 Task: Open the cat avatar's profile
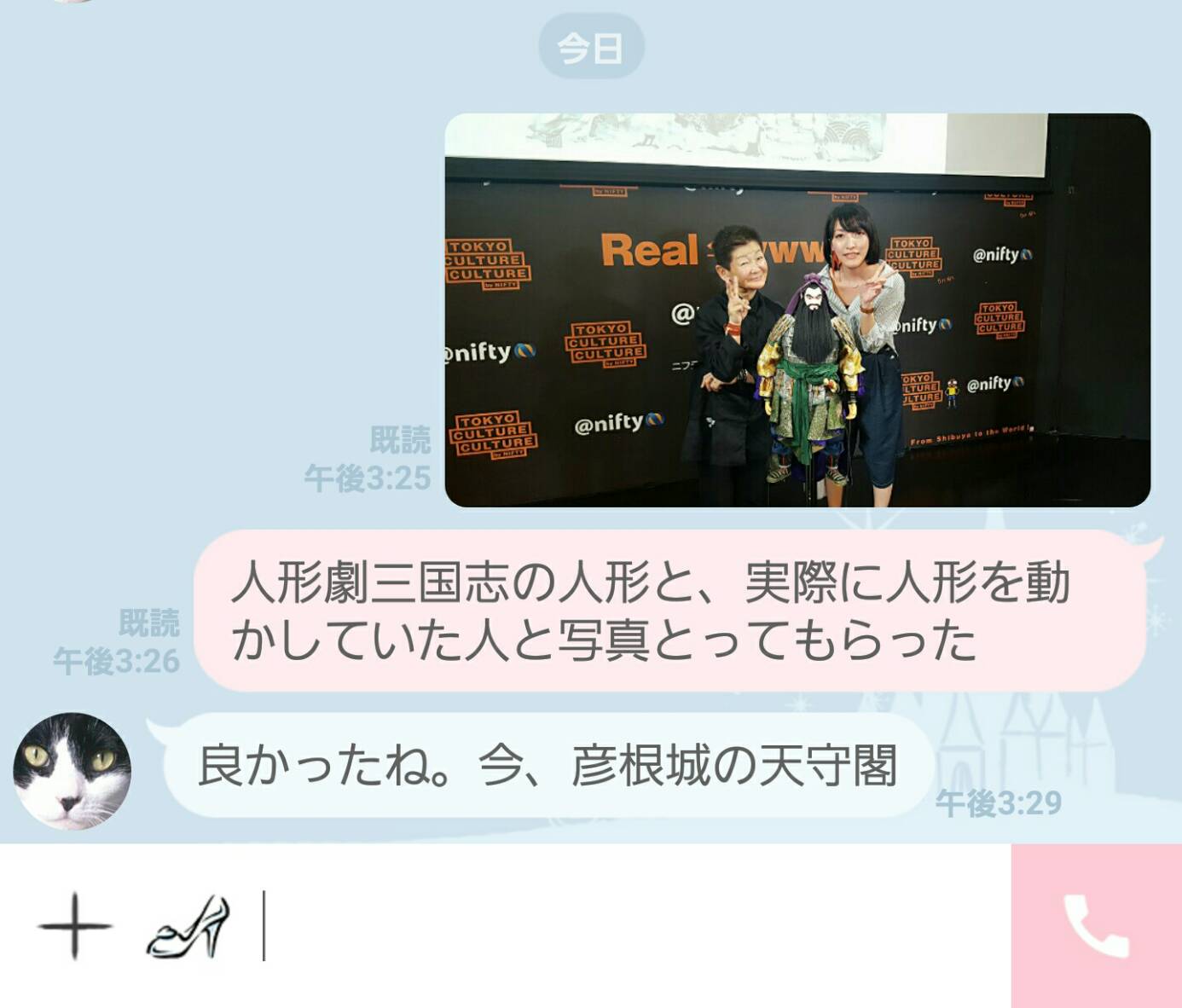pyautogui.click(x=72, y=771)
